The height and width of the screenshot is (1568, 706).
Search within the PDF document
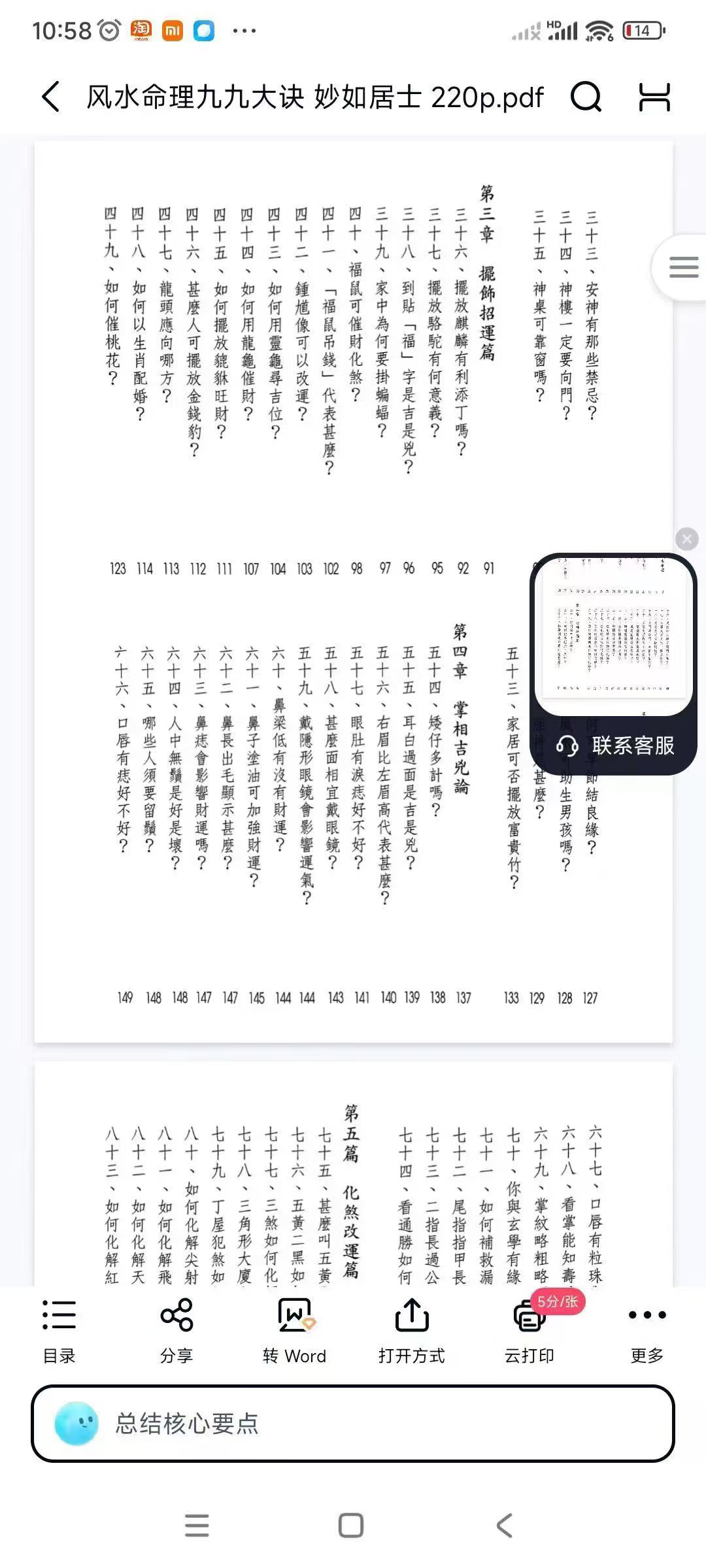pyautogui.click(x=586, y=97)
